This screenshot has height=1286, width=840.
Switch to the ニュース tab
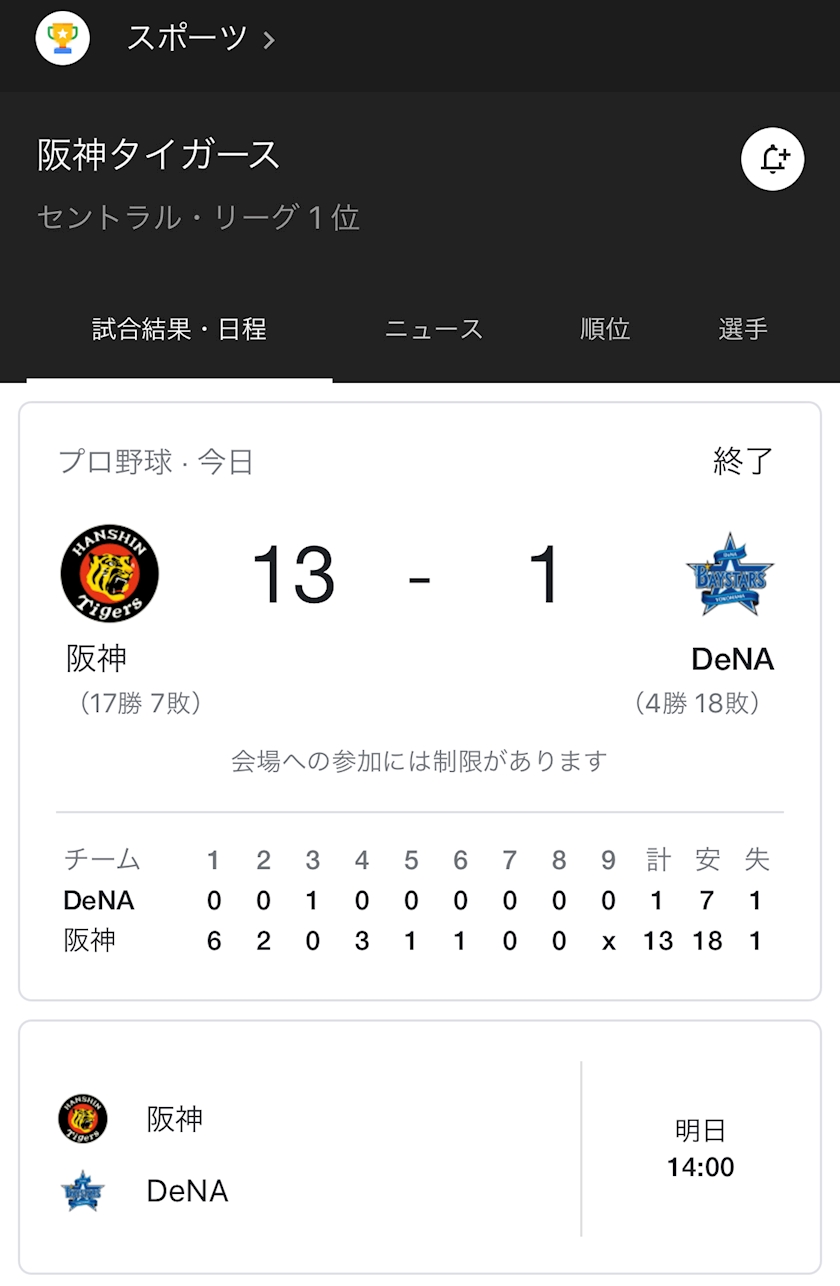pos(434,329)
